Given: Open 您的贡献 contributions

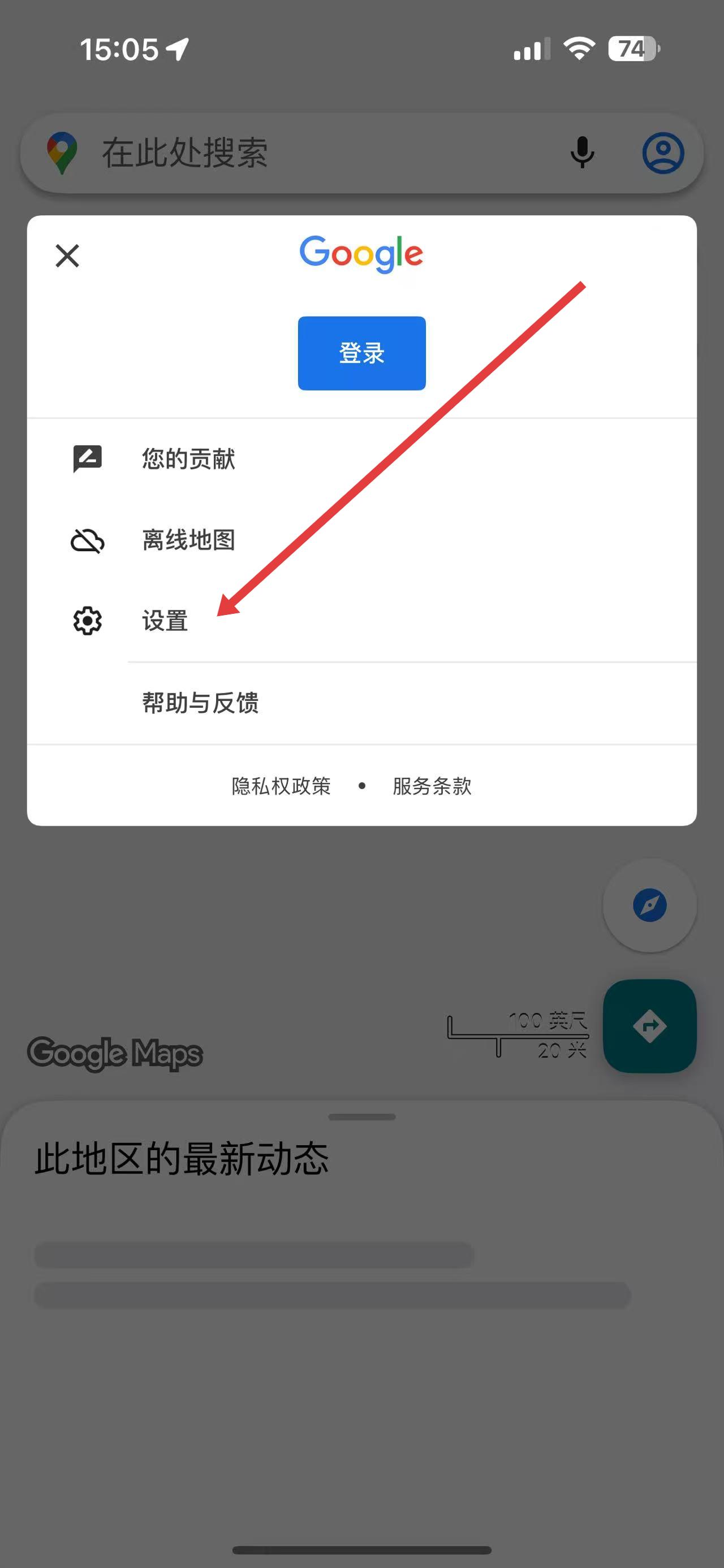Looking at the screenshot, I should (188, 459).
